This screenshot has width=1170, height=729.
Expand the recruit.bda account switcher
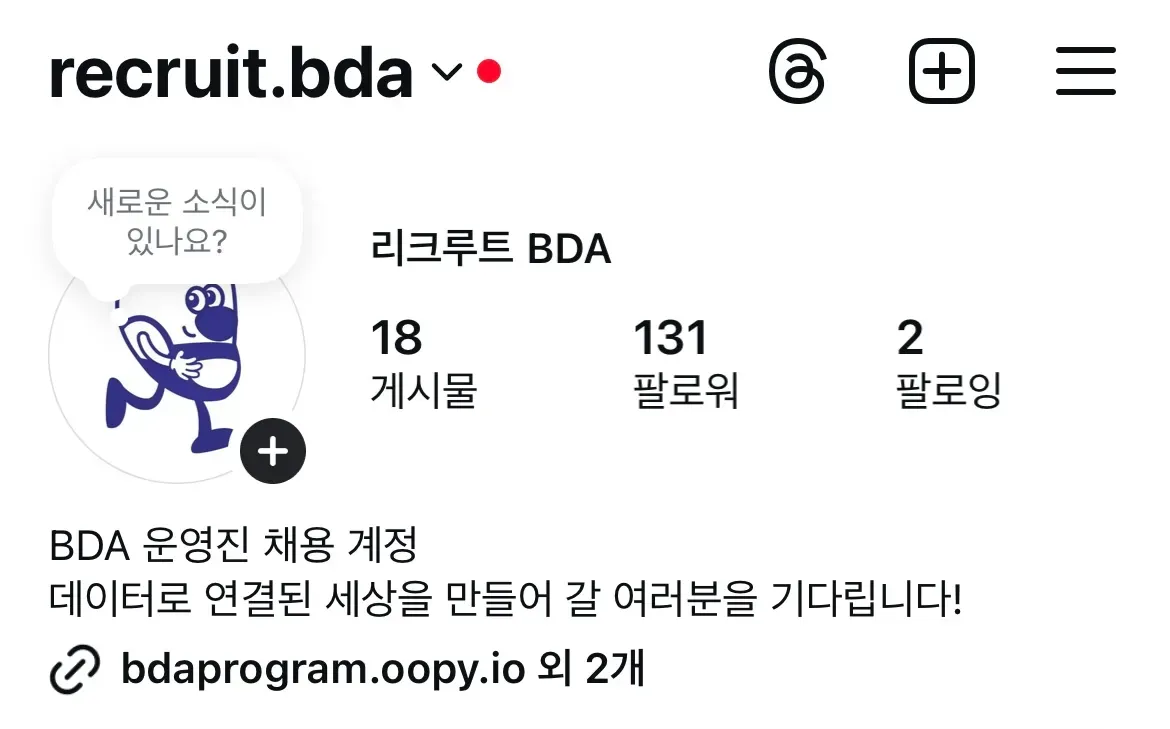(445, 72)
